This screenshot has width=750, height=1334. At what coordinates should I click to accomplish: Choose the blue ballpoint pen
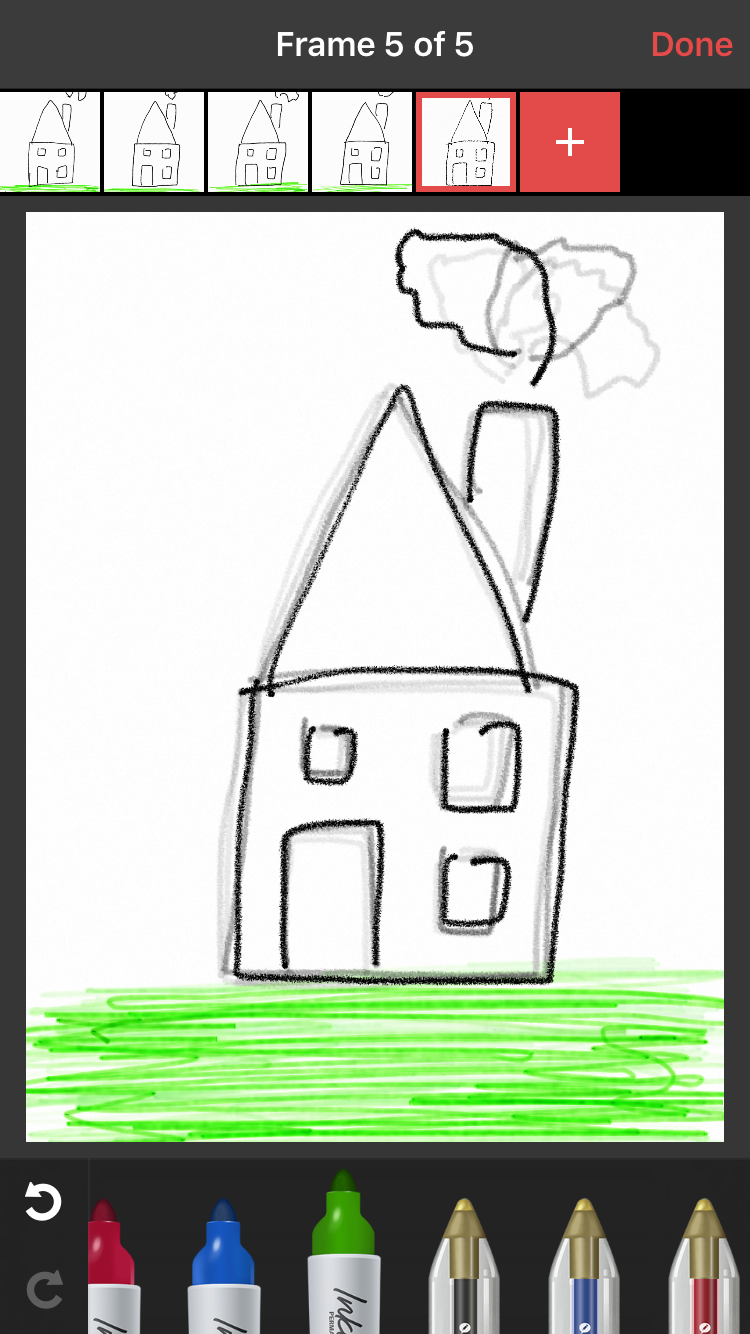tap(585, 1265)
